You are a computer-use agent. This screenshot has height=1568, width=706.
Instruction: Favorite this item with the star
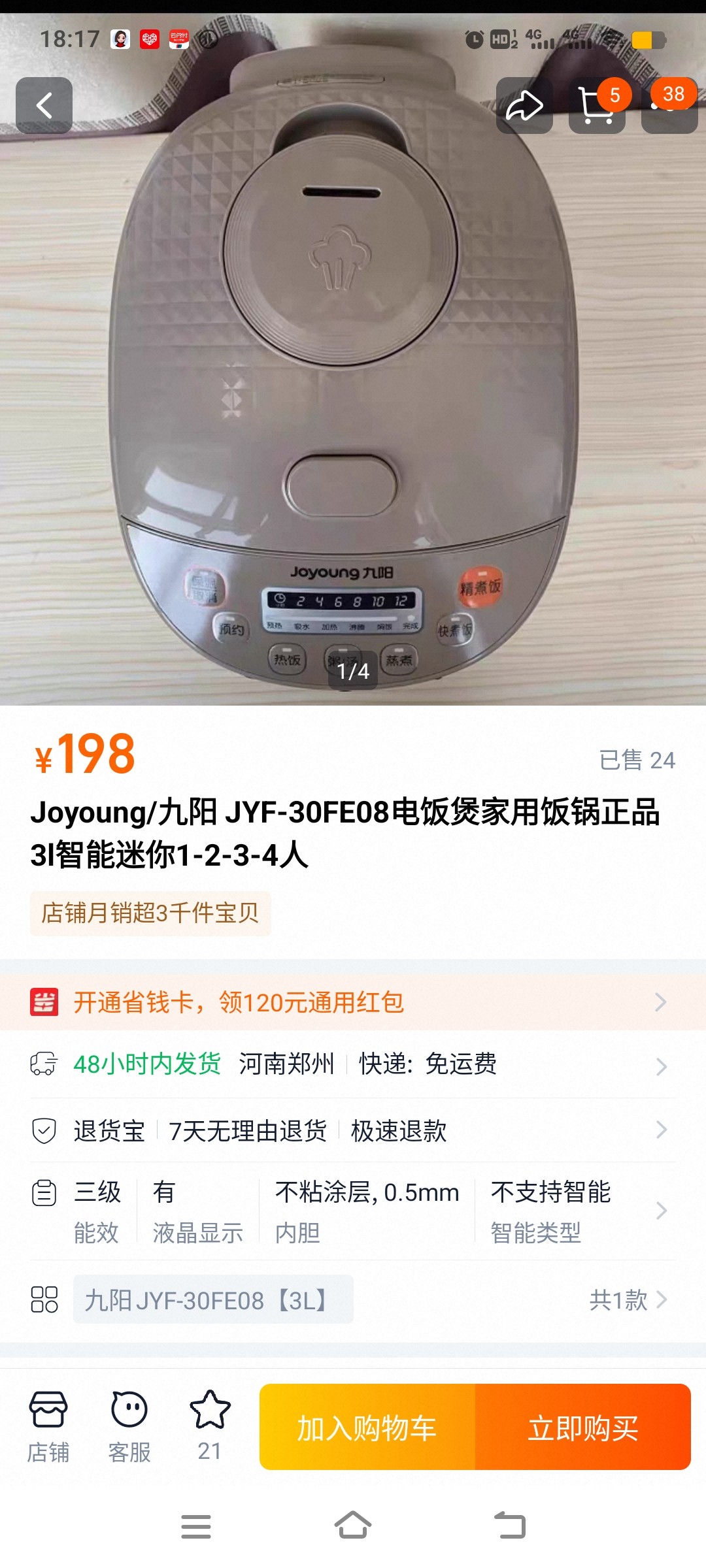click(x=210, y=1427)
